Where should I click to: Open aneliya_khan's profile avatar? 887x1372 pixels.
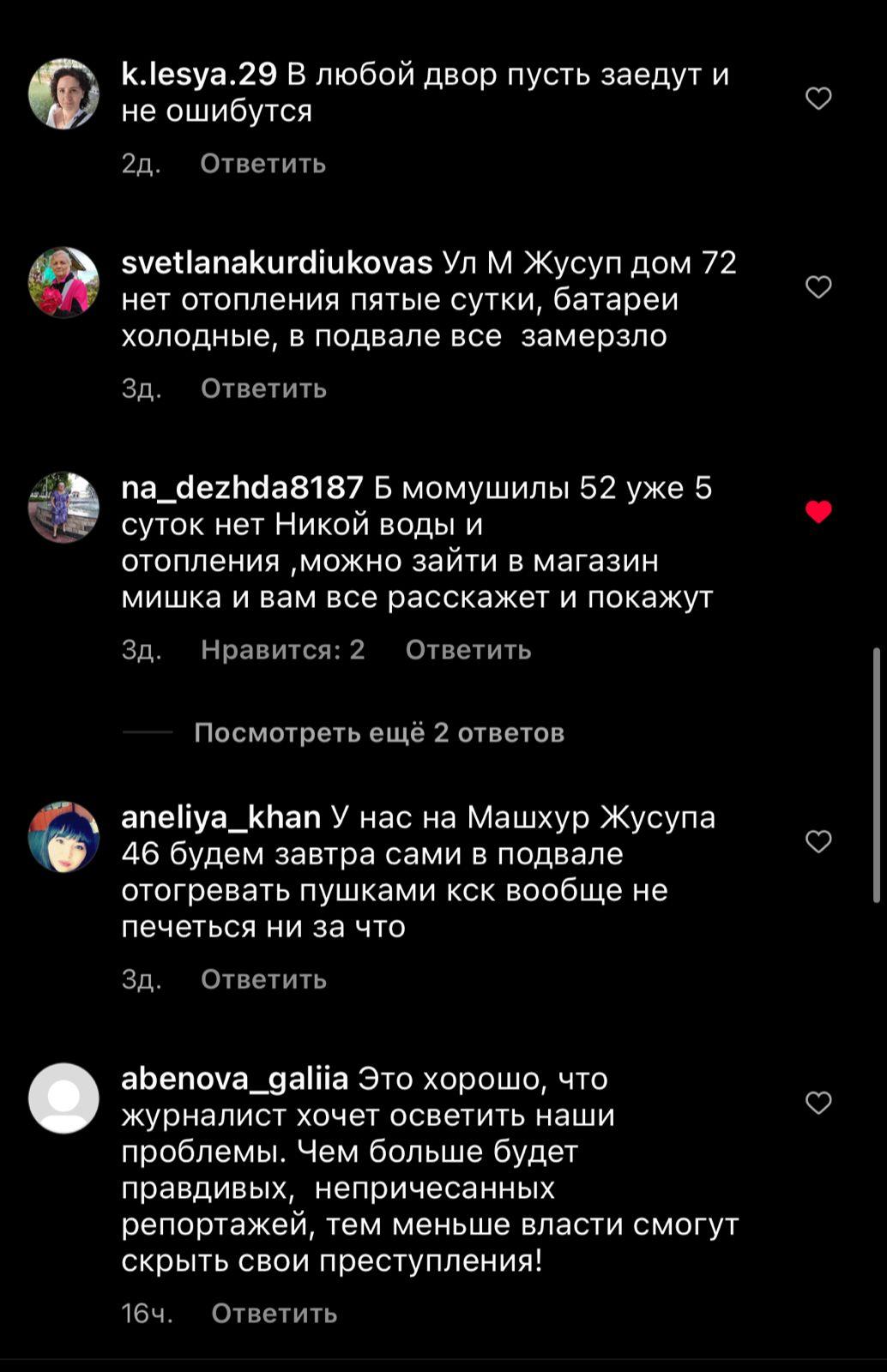(x=63, y=837)
